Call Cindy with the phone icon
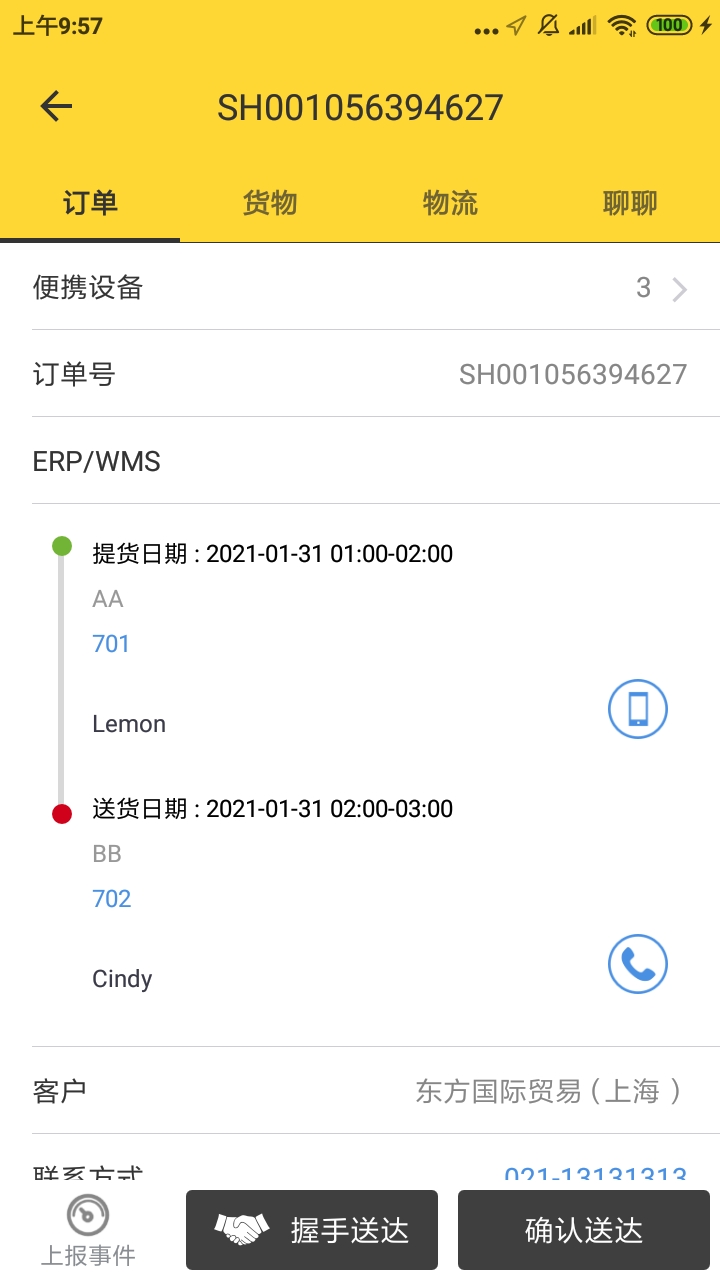The width and height of the screenshot is (720, 1280). [x=637, y=964]
